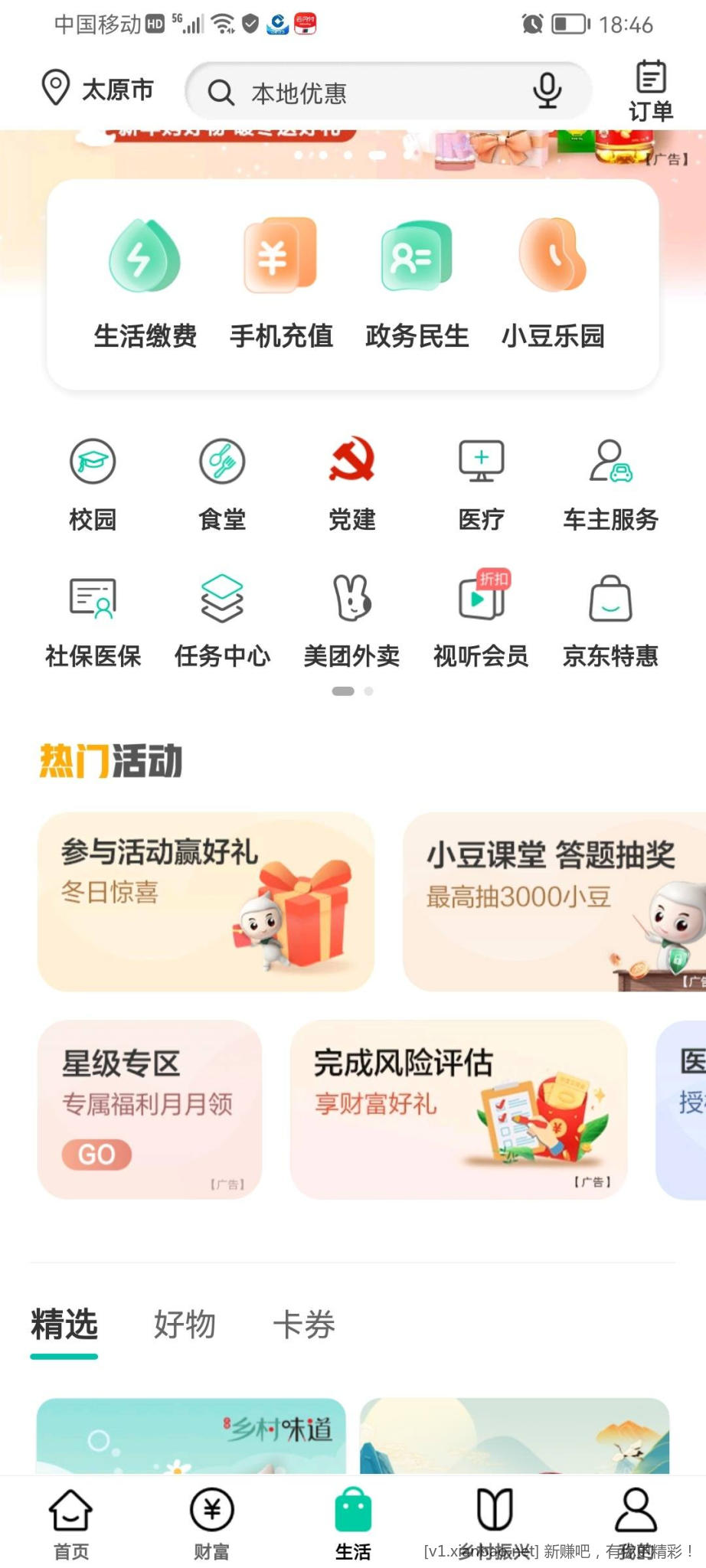Open the 党建 section
Viewport: 706px width, 1568px height.
pos(351,484)
